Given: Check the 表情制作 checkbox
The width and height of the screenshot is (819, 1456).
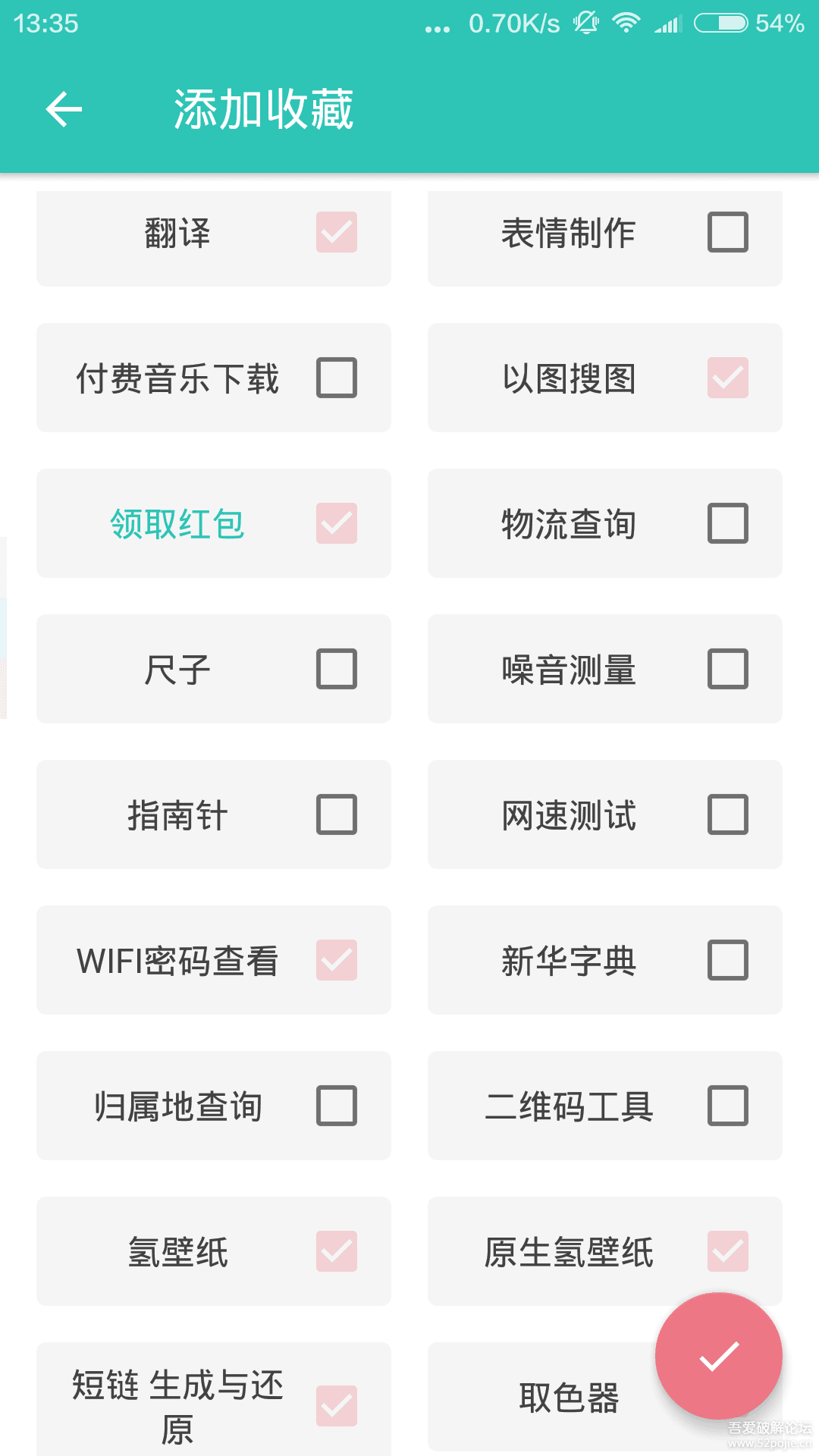Looking at the screenshot, I should 728,232.
